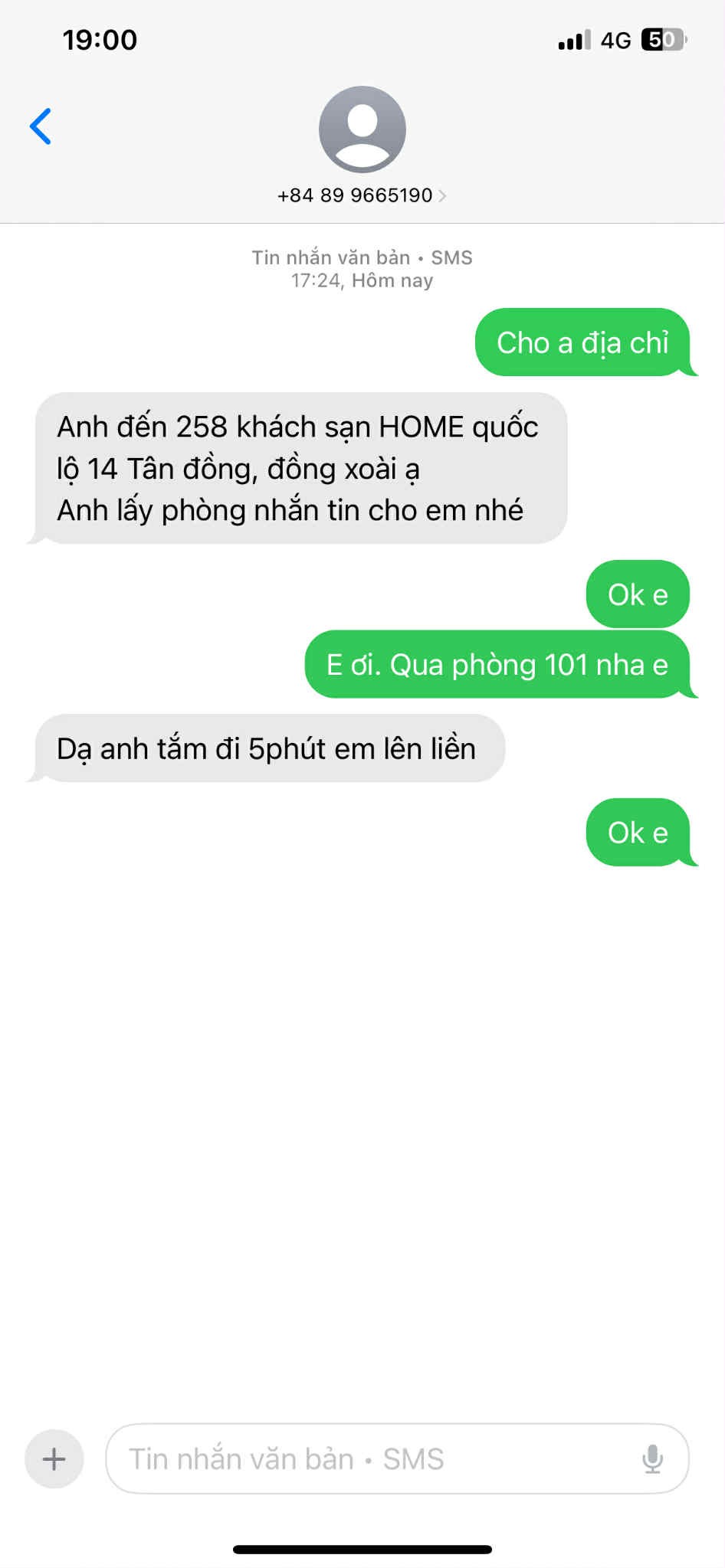Go back to the messages list
Screen dimensions: 725x1568
point(41,126)
